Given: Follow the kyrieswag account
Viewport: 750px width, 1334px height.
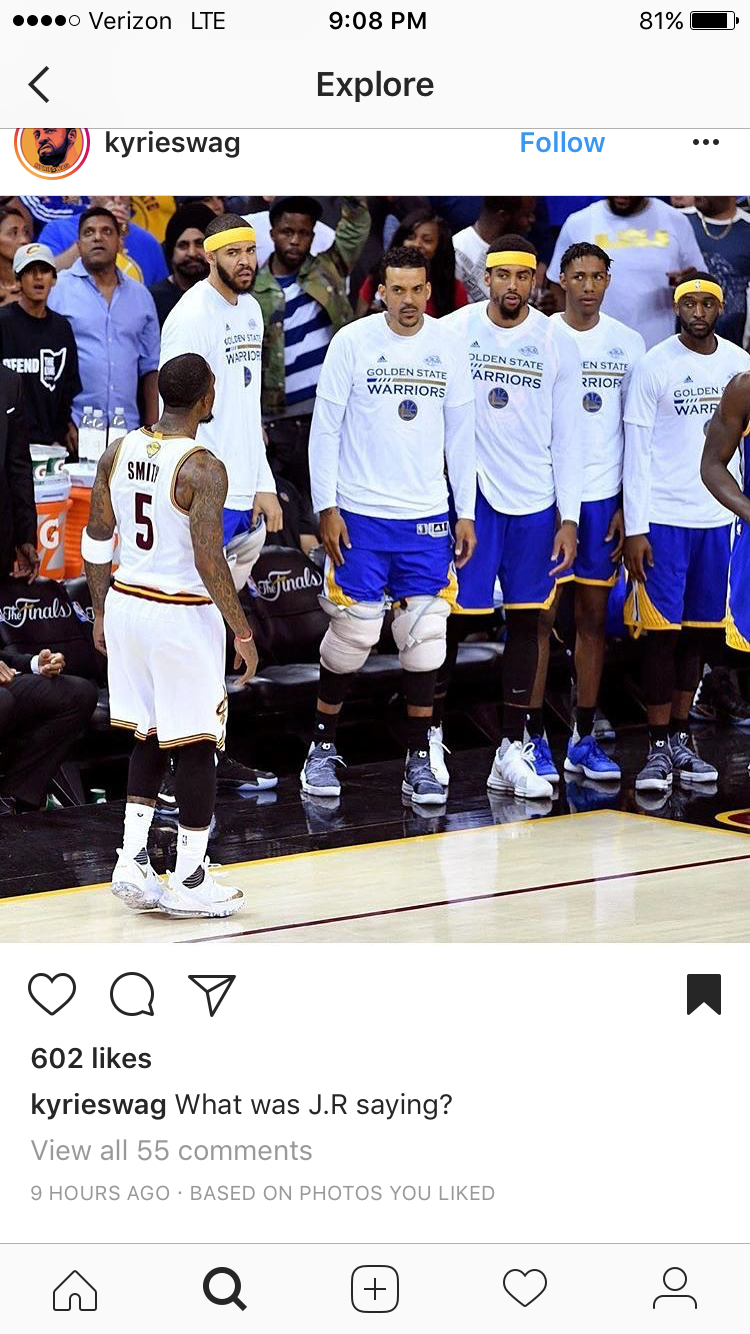Looking at the screenshot, I should click(561, 143).
